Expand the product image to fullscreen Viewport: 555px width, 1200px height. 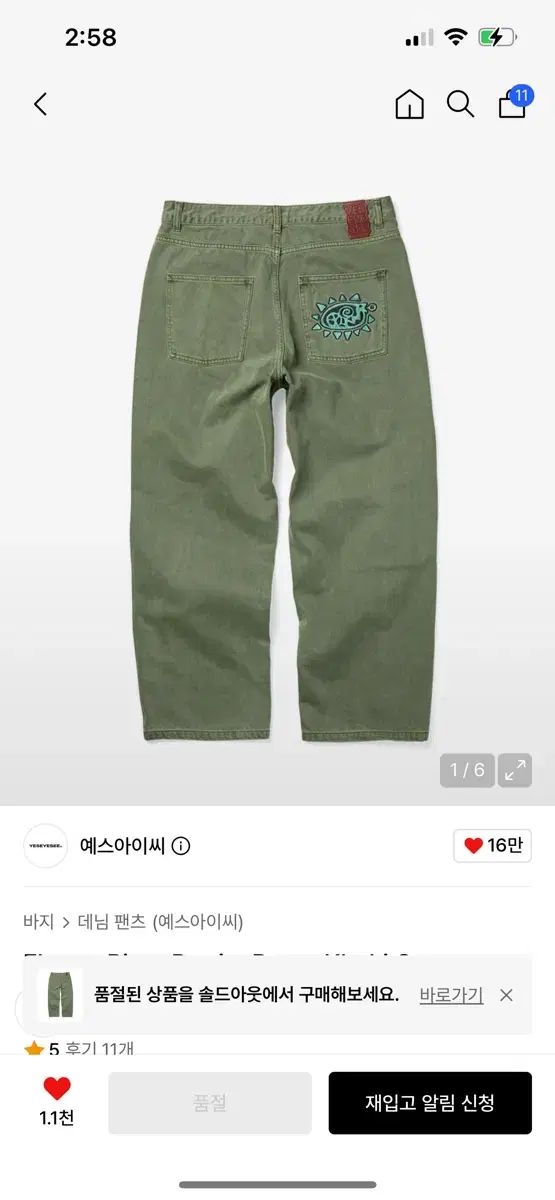pyautogui.click(x=515, y=770)
